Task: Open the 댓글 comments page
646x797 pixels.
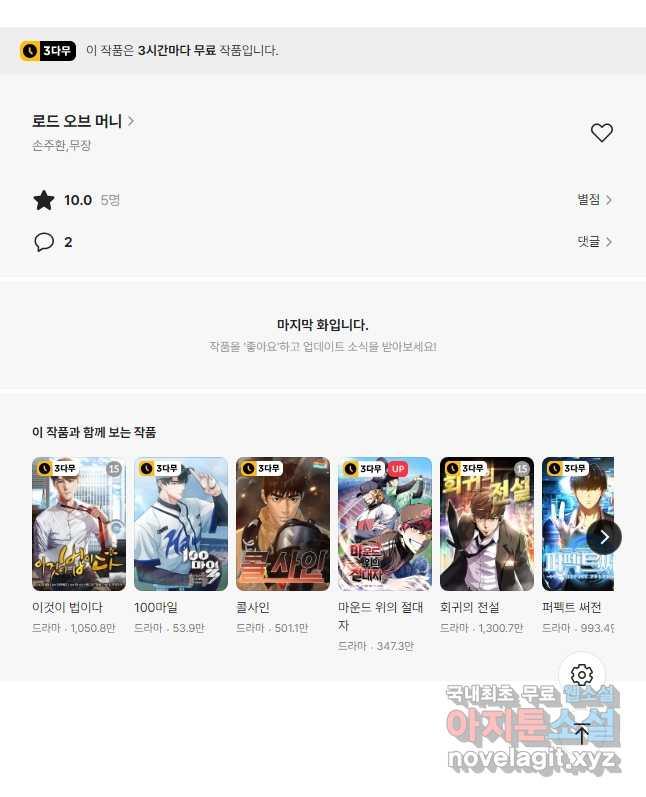Action: [594, 242]
